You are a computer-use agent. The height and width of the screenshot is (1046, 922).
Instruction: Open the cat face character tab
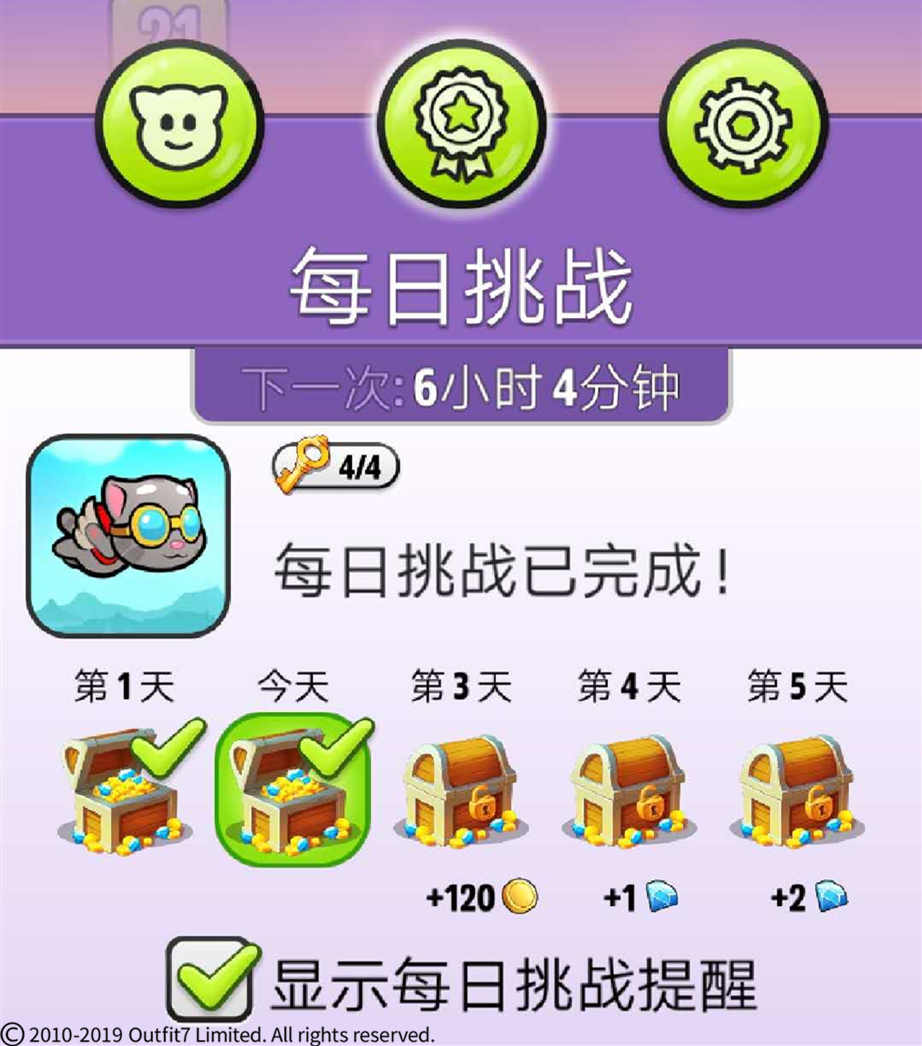[180, 124]
